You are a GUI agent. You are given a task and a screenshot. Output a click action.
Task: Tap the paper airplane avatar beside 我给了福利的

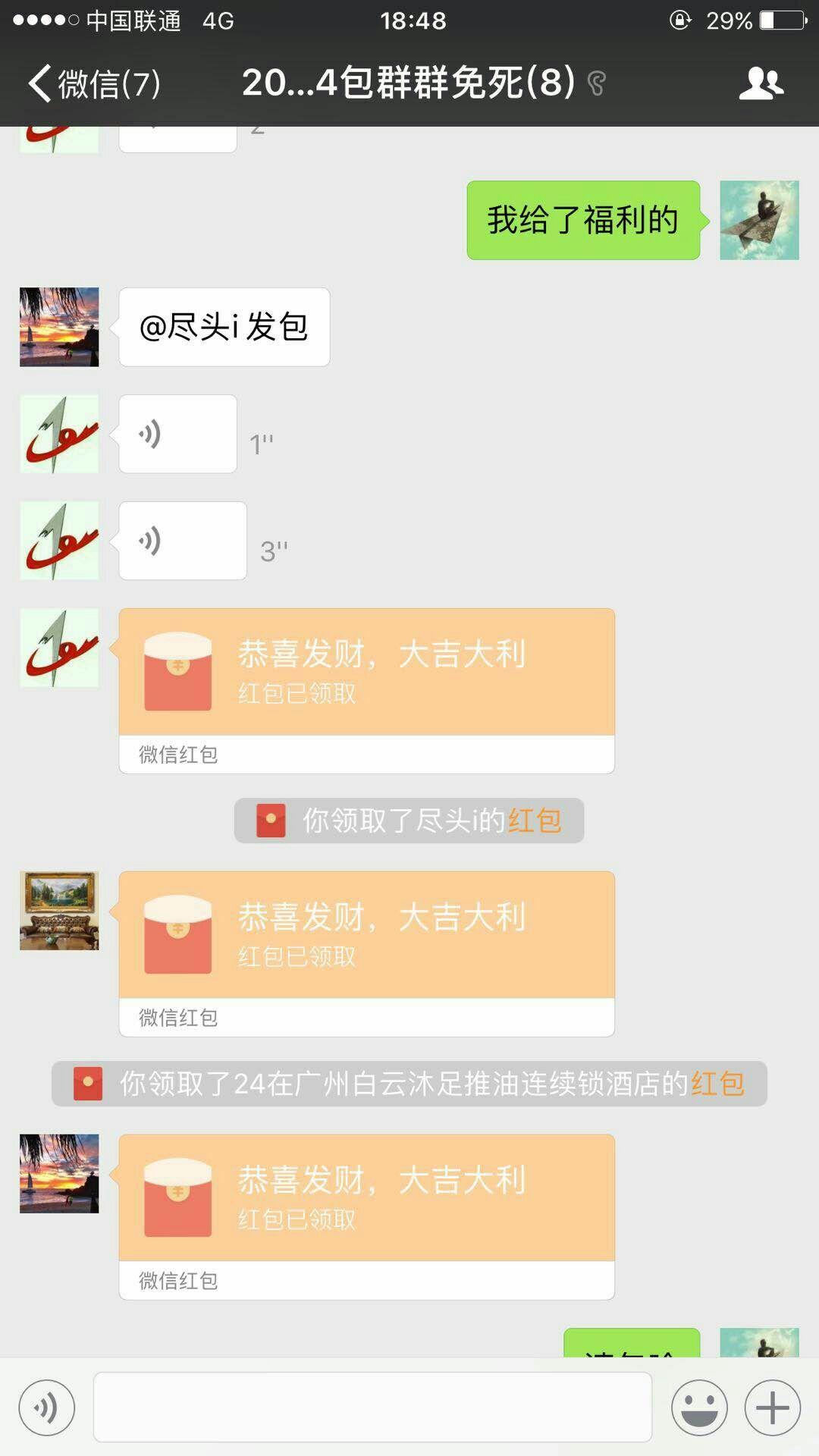tap(760, 218)
